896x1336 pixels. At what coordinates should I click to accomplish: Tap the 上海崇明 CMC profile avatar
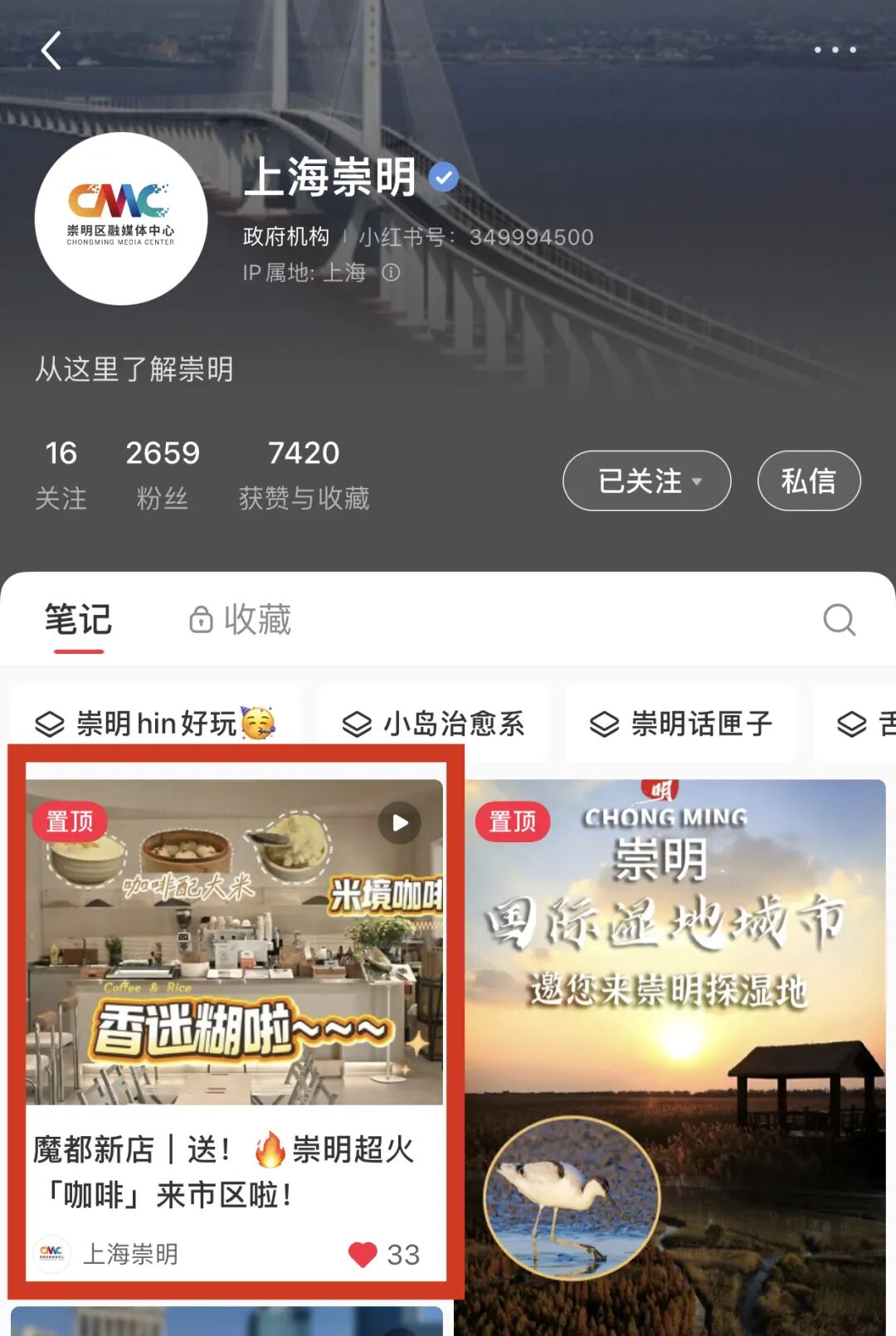[x=121, y=219]
